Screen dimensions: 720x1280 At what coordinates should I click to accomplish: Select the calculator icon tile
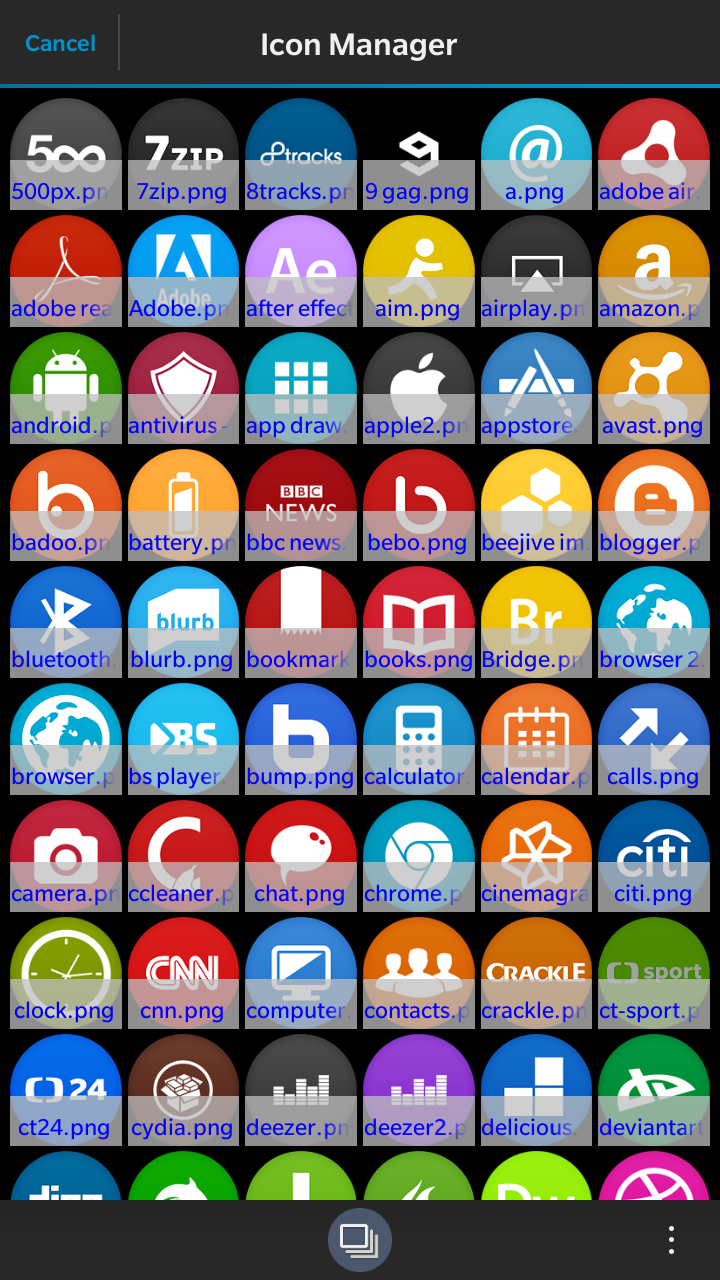point(418,739)
